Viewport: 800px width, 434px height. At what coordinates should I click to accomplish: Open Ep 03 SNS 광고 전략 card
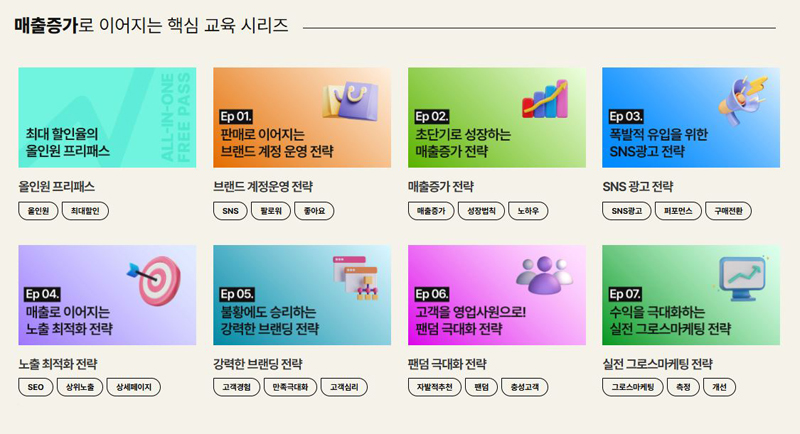(x=690, y=118)
